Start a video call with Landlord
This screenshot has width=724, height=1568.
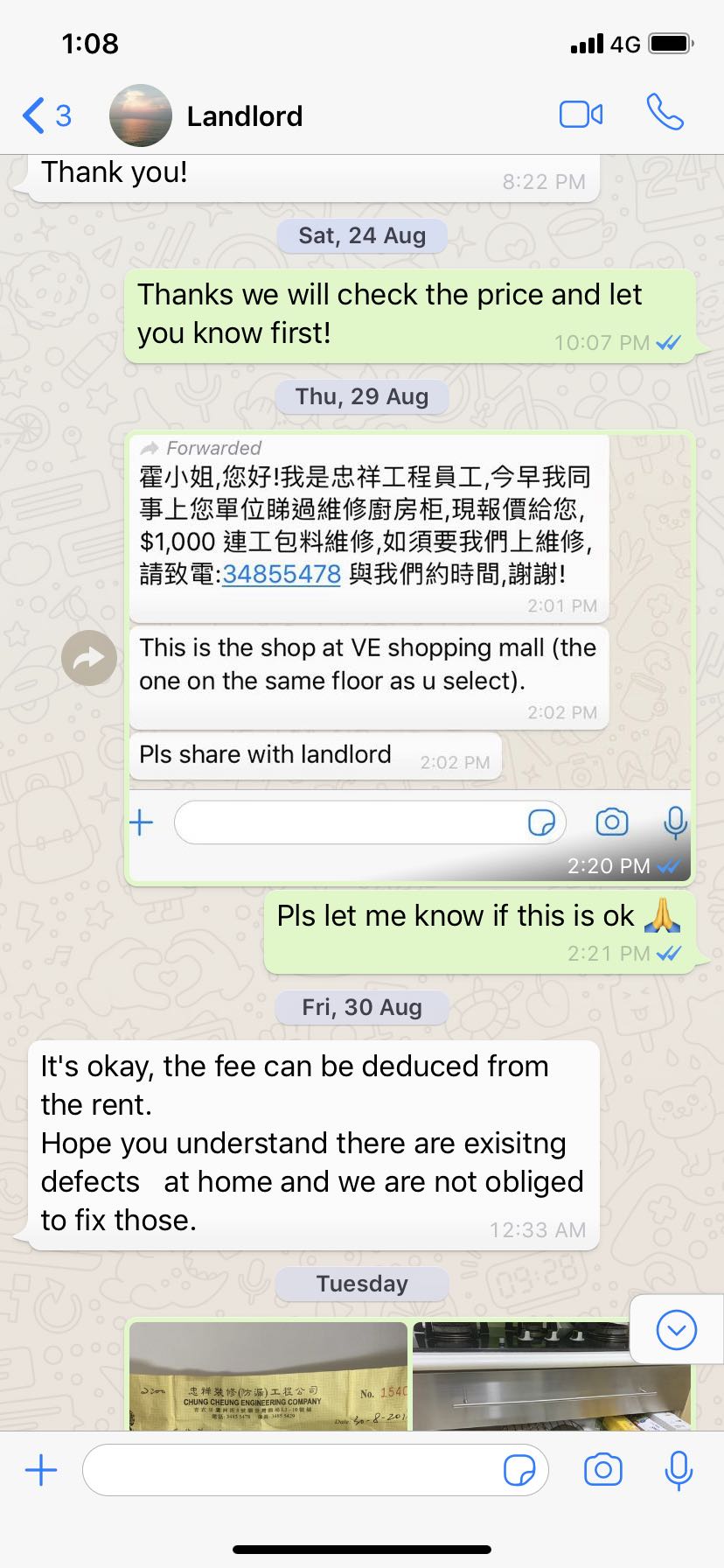[x=581, y=115]
